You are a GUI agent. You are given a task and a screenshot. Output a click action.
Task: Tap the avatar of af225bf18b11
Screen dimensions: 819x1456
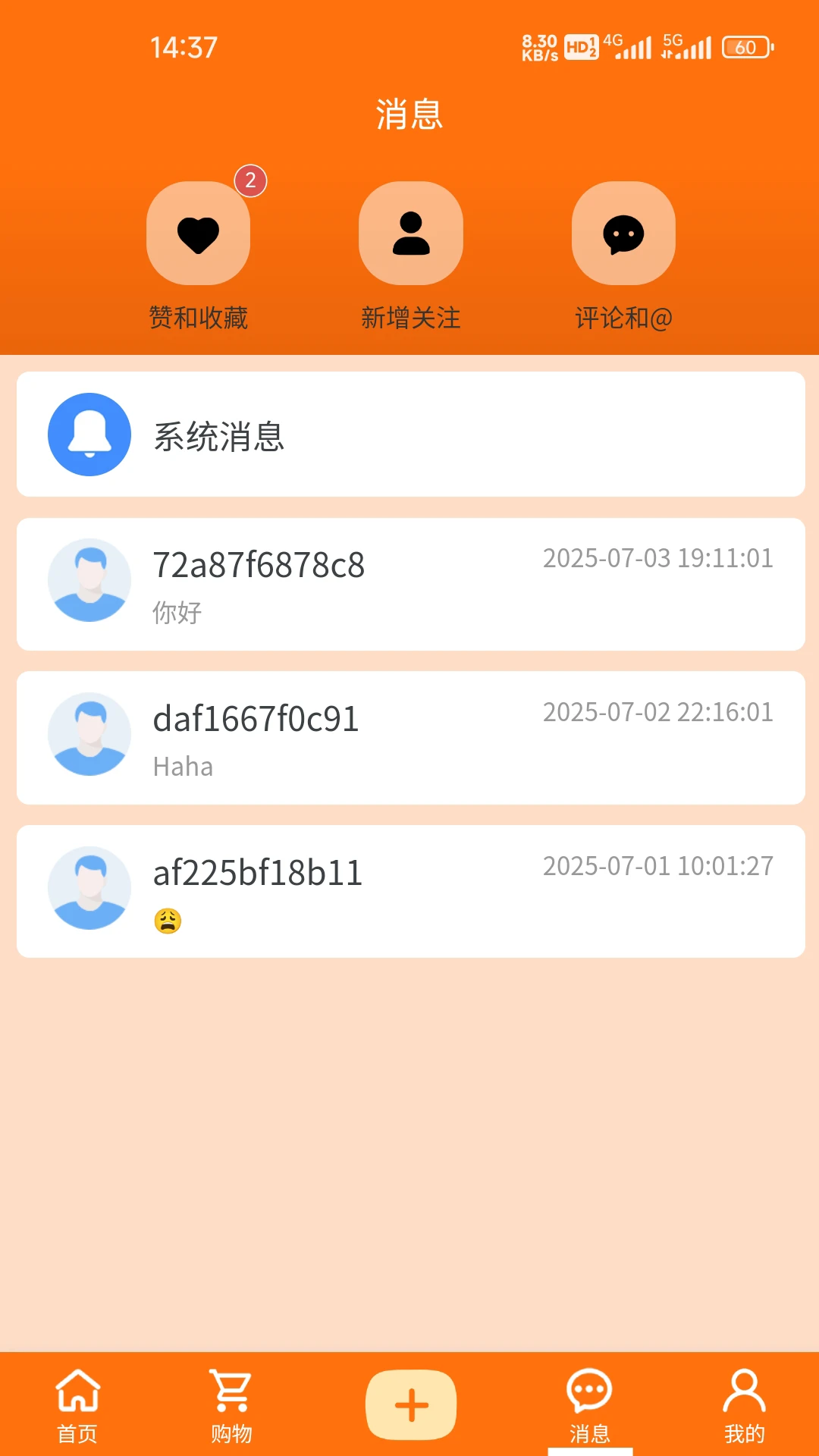click(x=89, y=887)
